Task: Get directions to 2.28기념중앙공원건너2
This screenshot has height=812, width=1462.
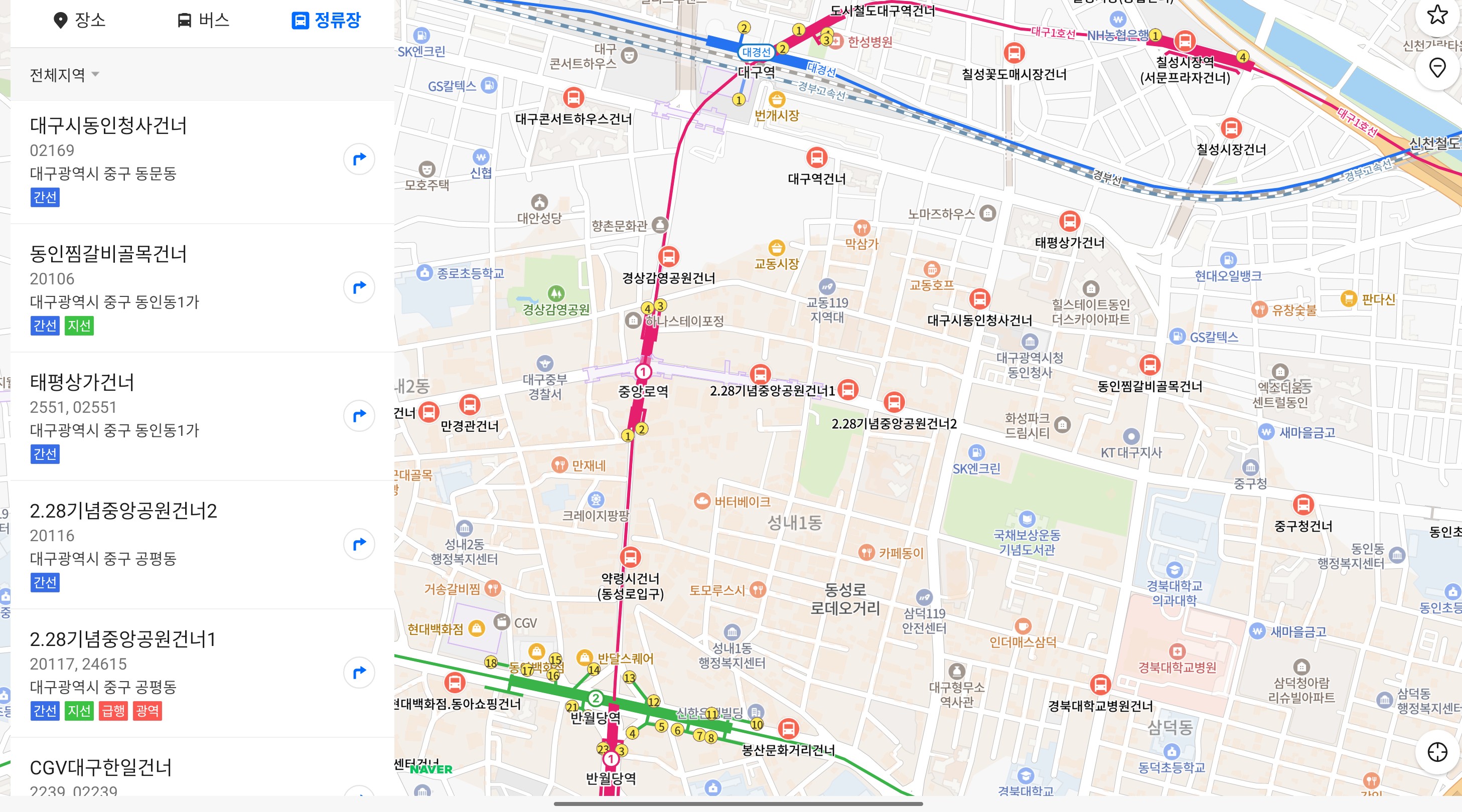Action: click(359, 544)
